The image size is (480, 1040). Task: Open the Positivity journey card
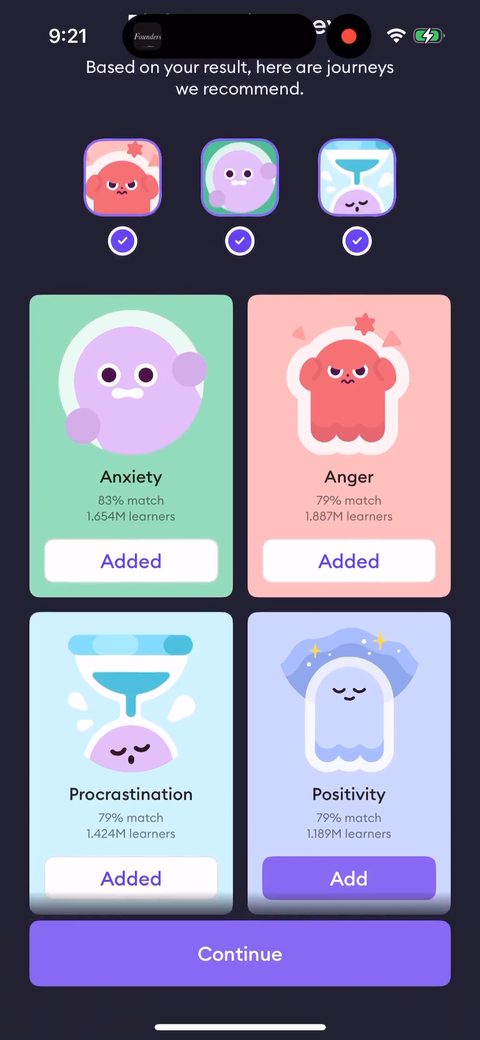349,763
